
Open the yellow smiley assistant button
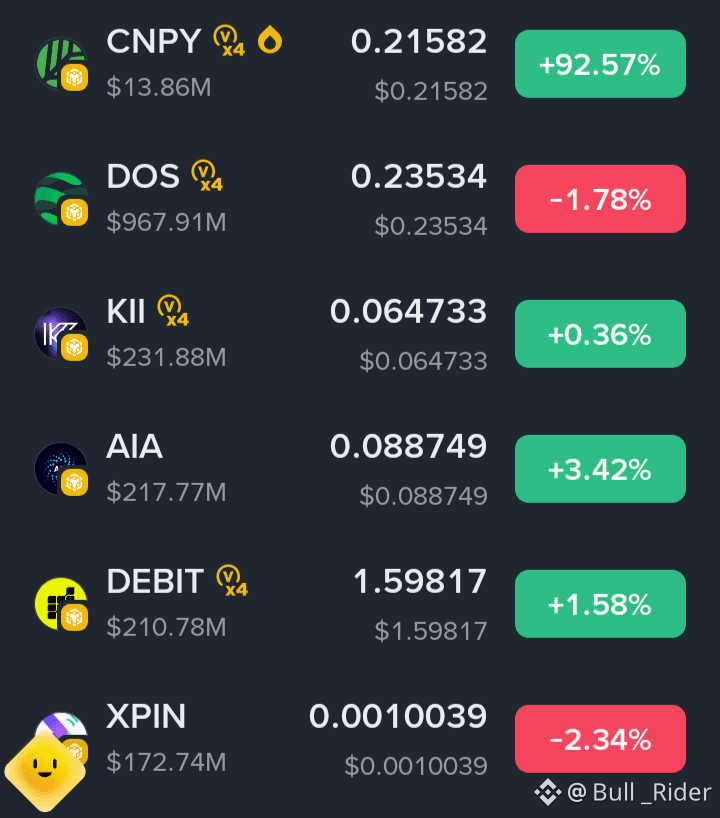tap(45, 771)
